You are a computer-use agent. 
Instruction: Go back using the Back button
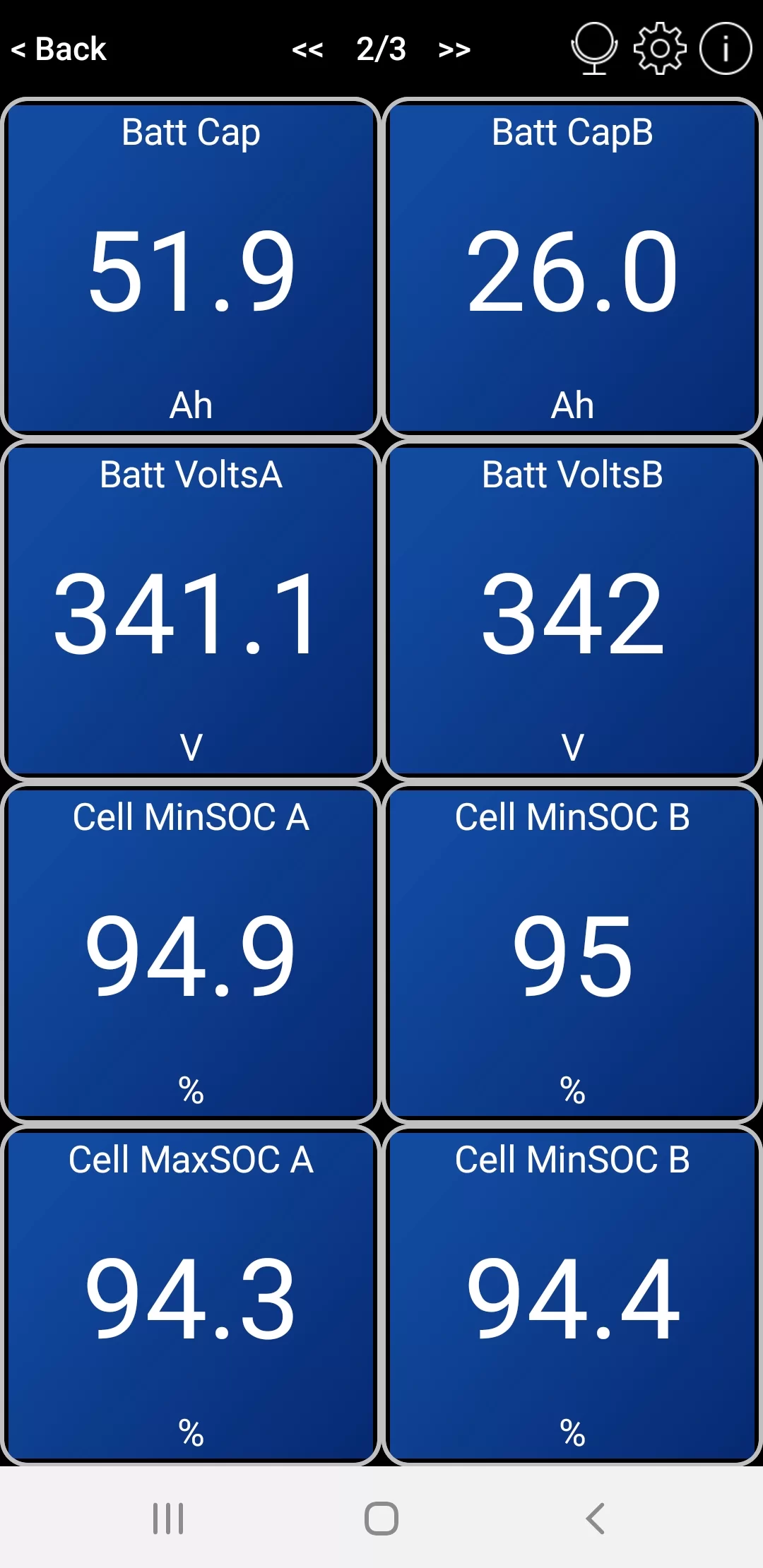click(59, 49)
